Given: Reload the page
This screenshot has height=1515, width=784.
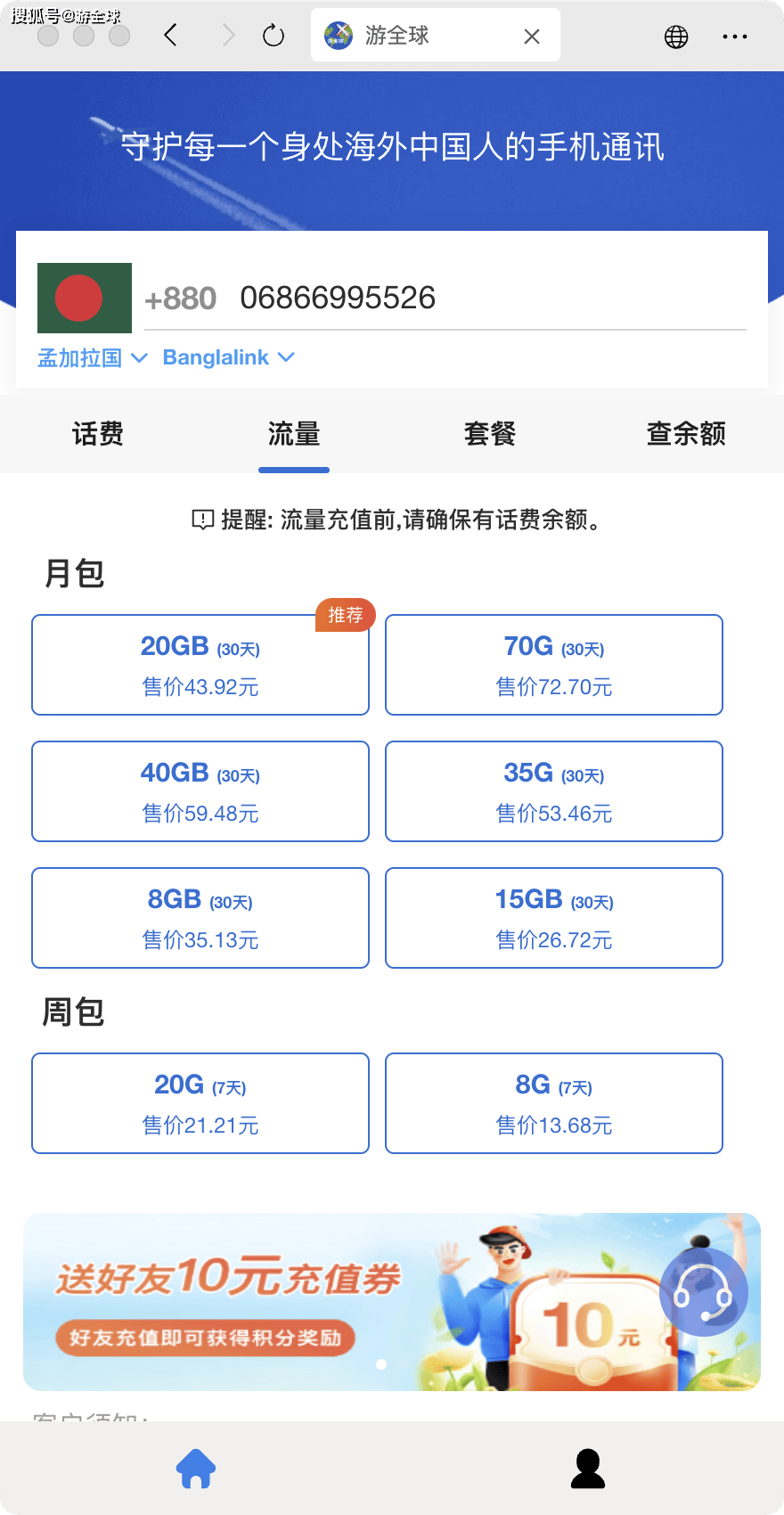Looking at the screenshot, I should pos(274,36).
